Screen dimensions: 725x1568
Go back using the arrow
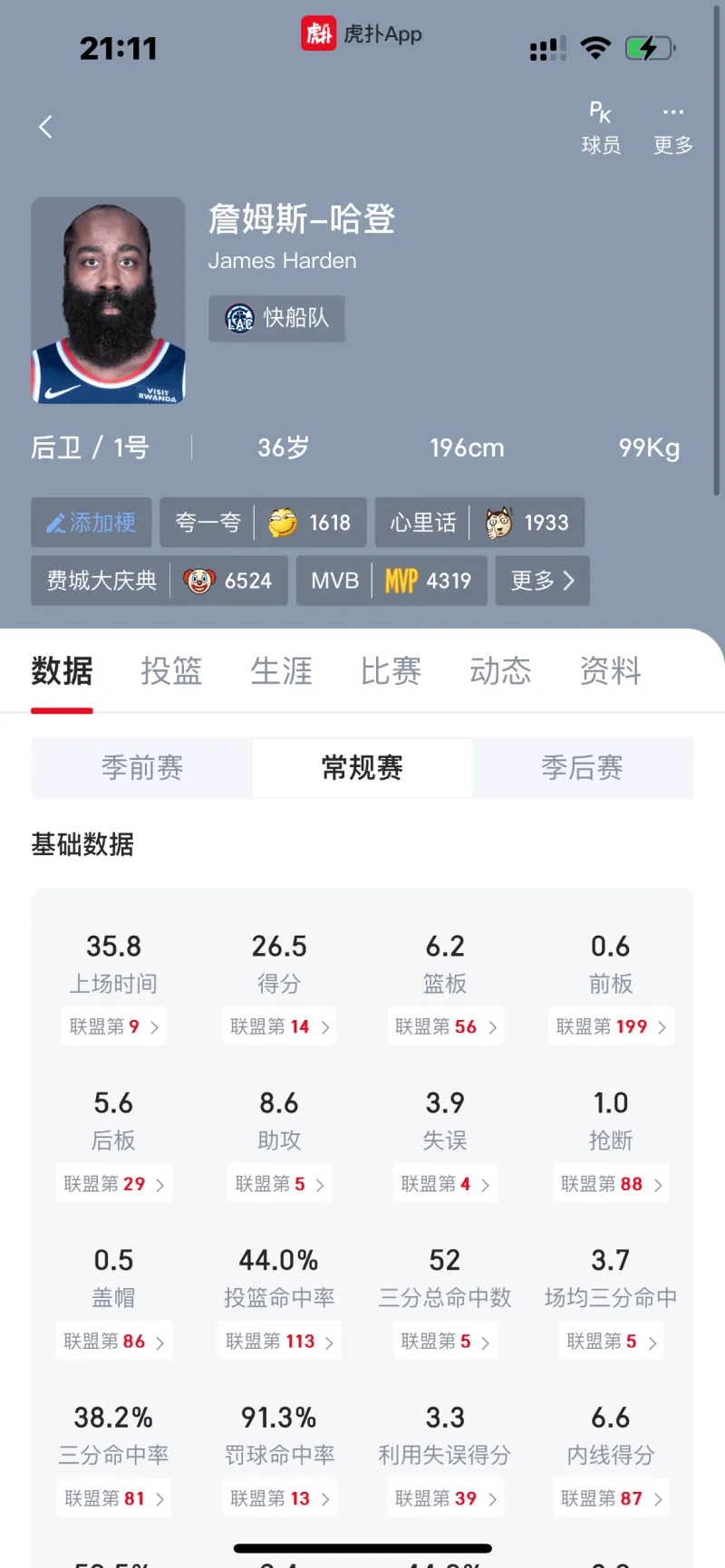point(45,127)
